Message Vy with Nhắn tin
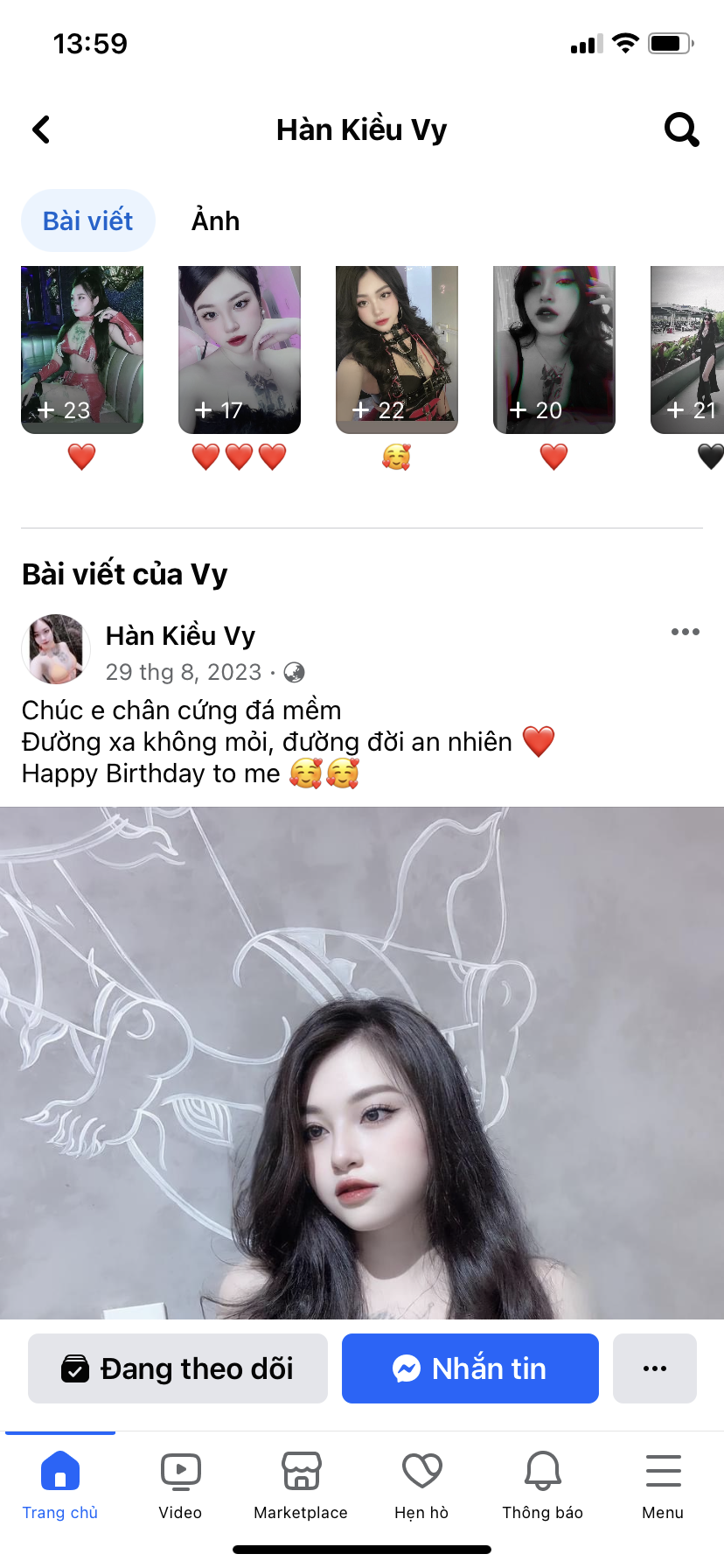The image size is (724, 1568). 470,1368
